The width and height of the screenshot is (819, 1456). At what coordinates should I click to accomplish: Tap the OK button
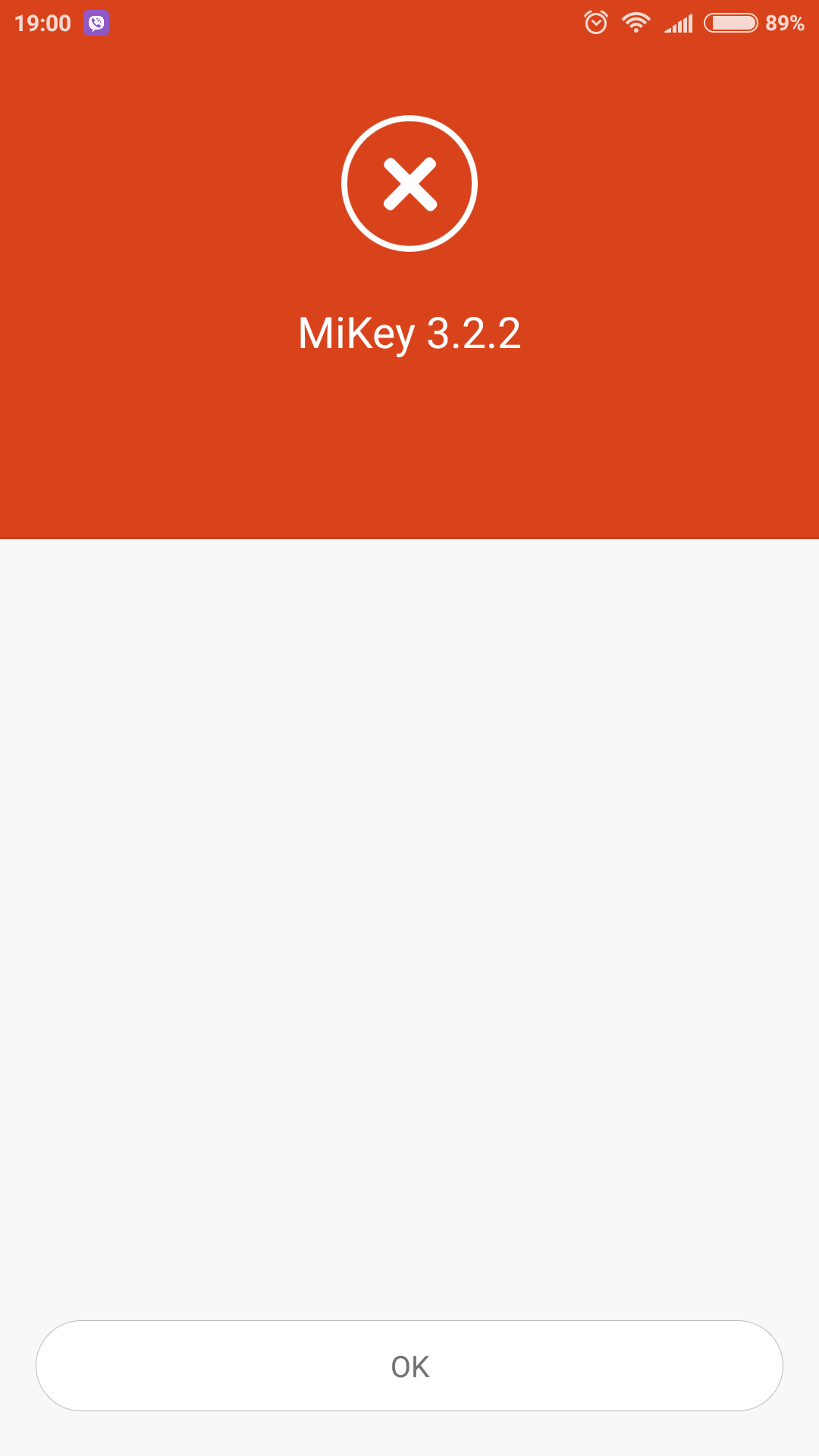pyautogui.click(x=409, y=1366)
